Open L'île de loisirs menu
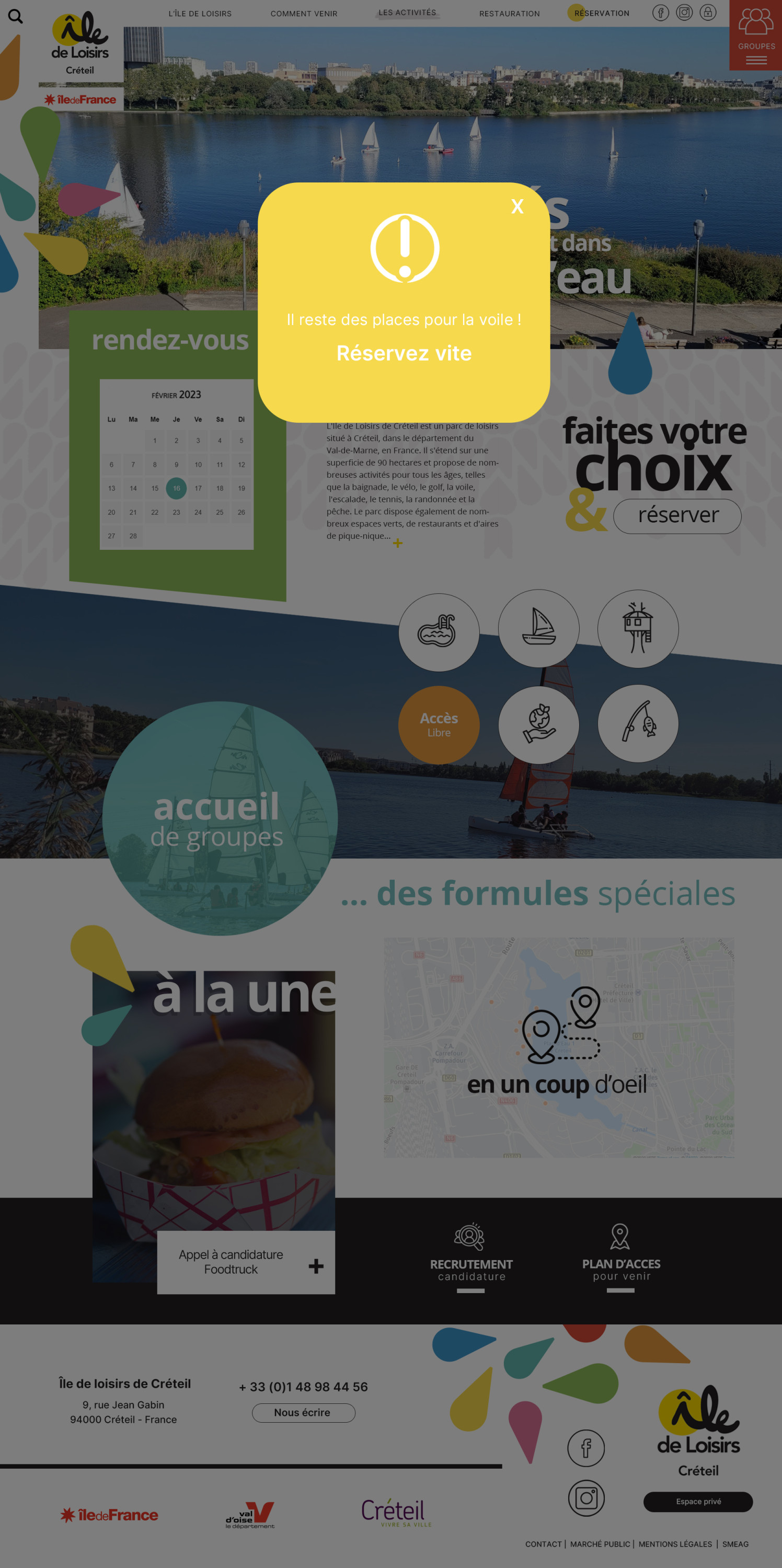The image size is (782, 1568). (200, 14)
